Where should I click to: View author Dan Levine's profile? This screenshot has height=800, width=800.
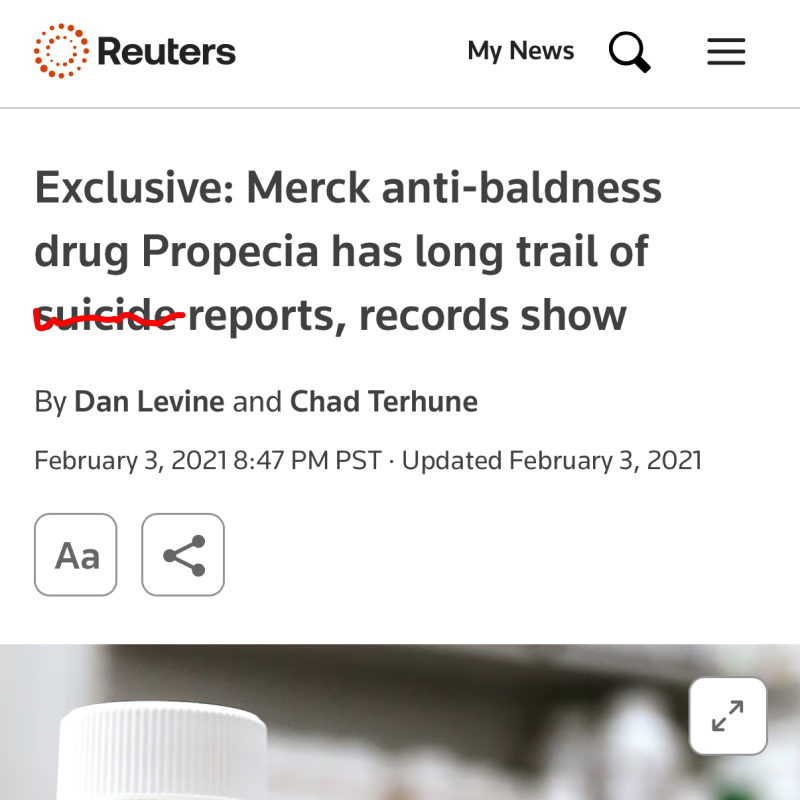click(x=149, y=402)
